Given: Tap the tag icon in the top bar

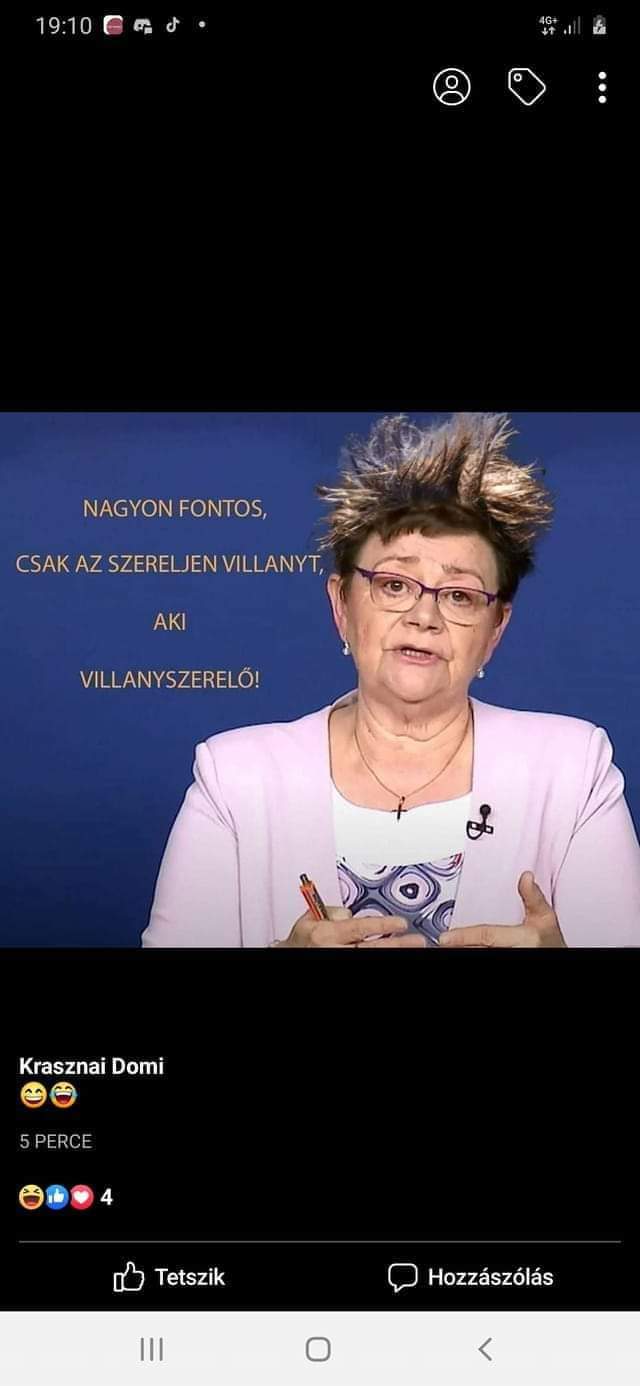Looking at the screenshot, I should [527, 87].
